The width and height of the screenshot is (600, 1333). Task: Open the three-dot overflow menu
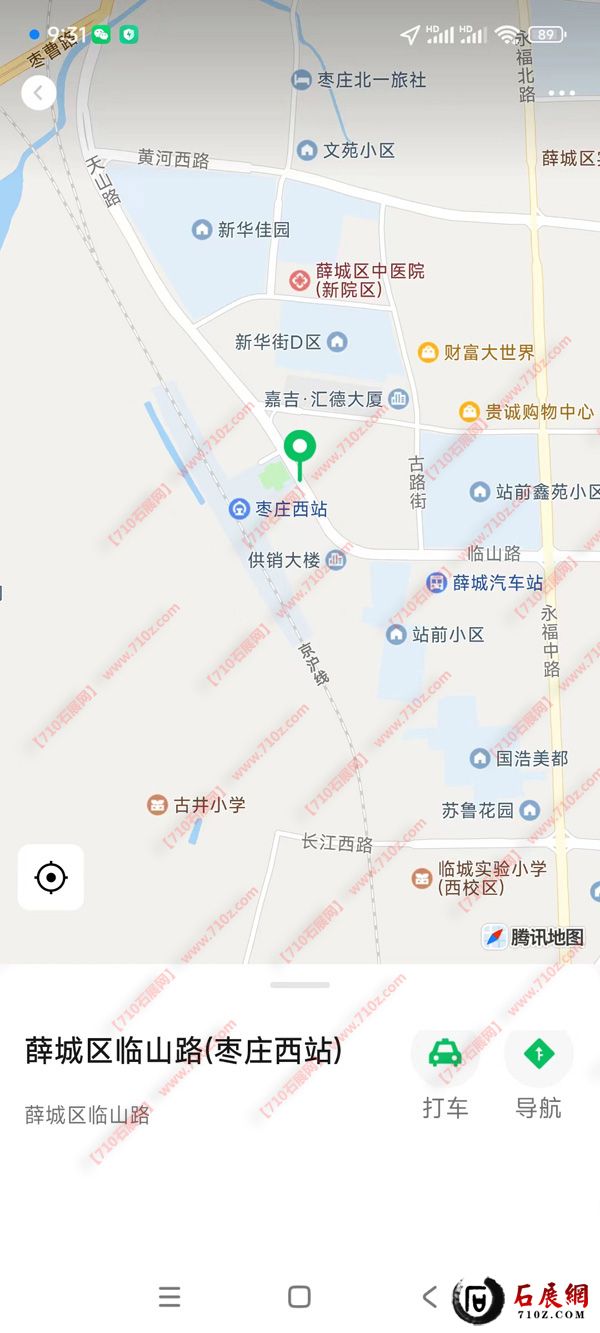(562, 93)
